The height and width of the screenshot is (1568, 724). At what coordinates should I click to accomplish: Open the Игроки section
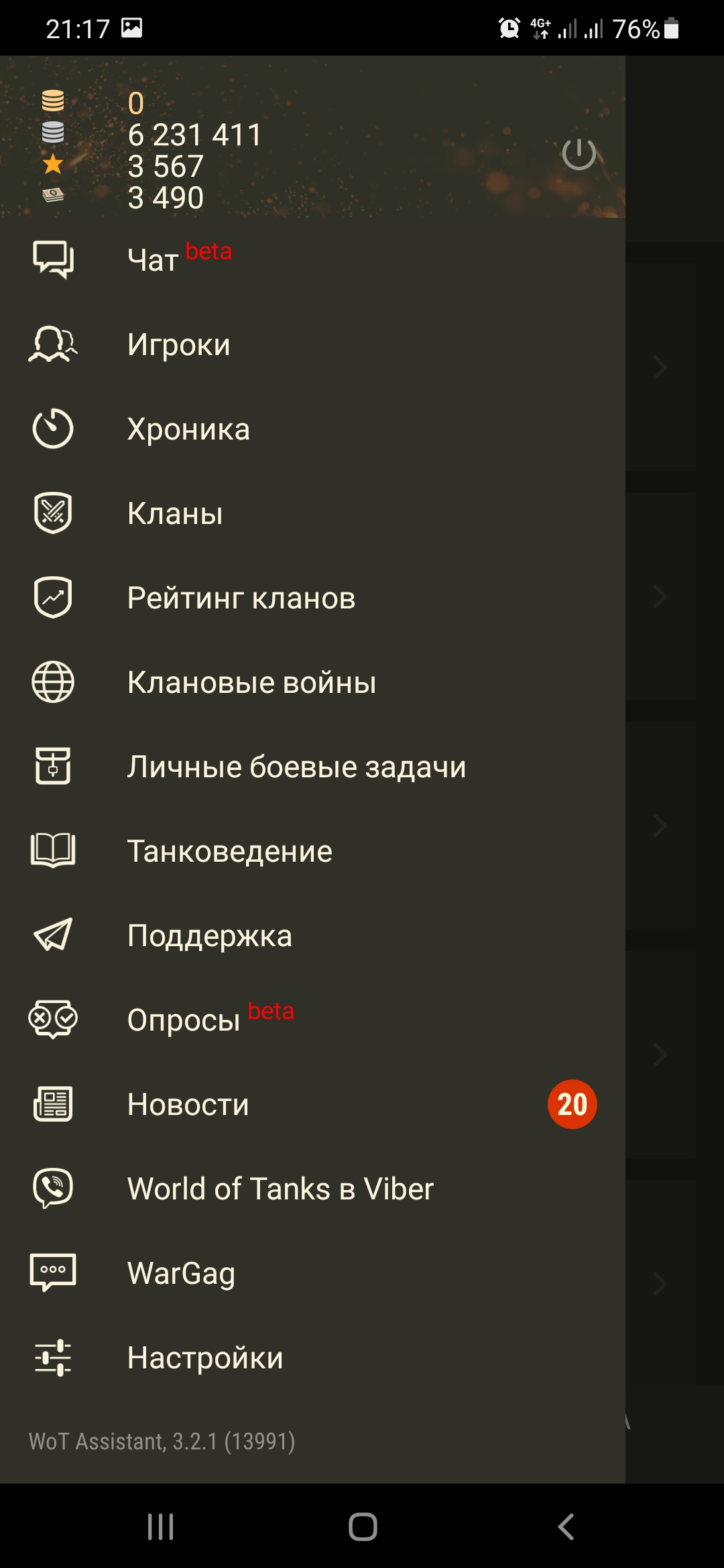[312, 344]
